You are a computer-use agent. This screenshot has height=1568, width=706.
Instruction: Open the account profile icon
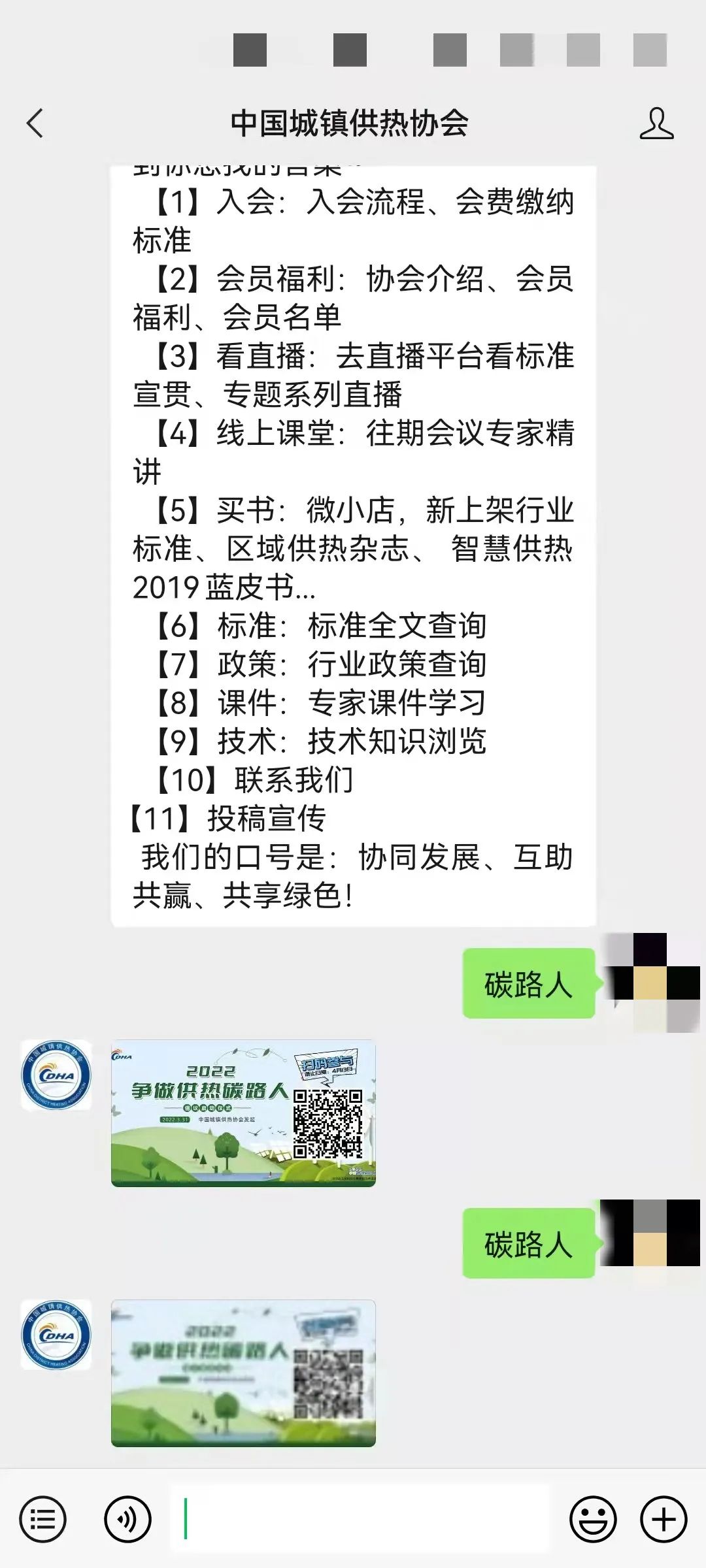(x=656, y=123)
